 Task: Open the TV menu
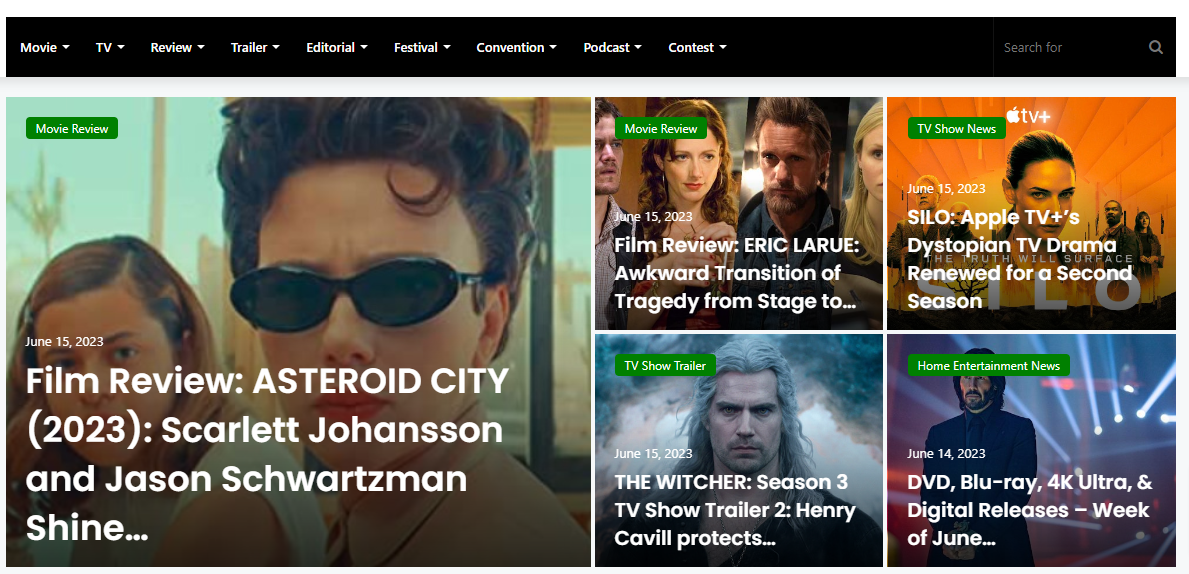109,47
